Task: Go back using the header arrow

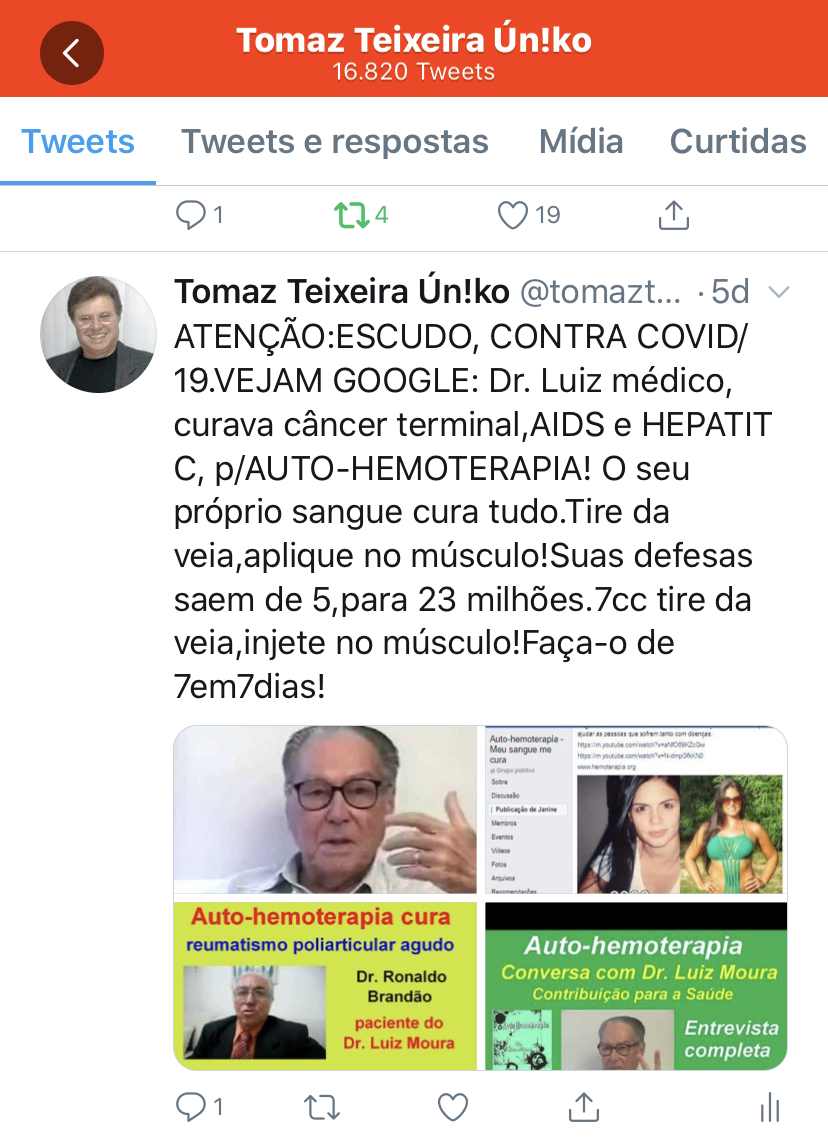Action: pos(72,52)
